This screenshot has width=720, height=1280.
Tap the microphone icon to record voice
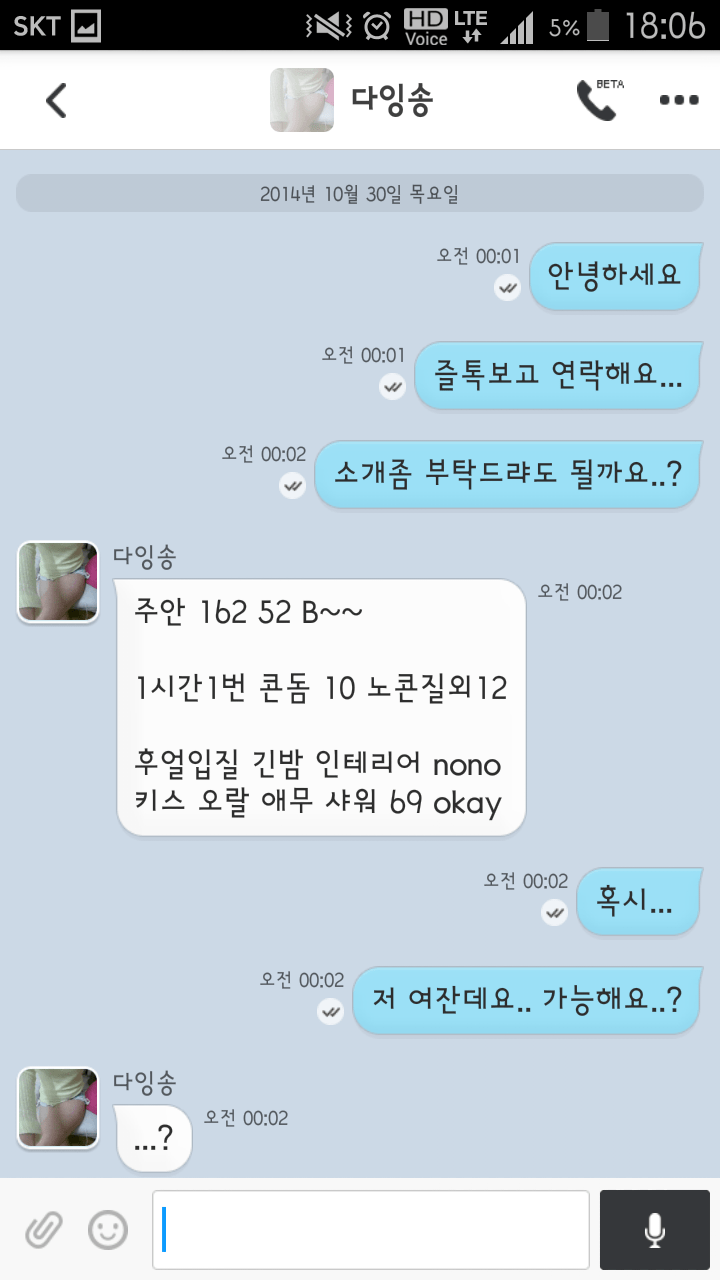(655, 1230)
